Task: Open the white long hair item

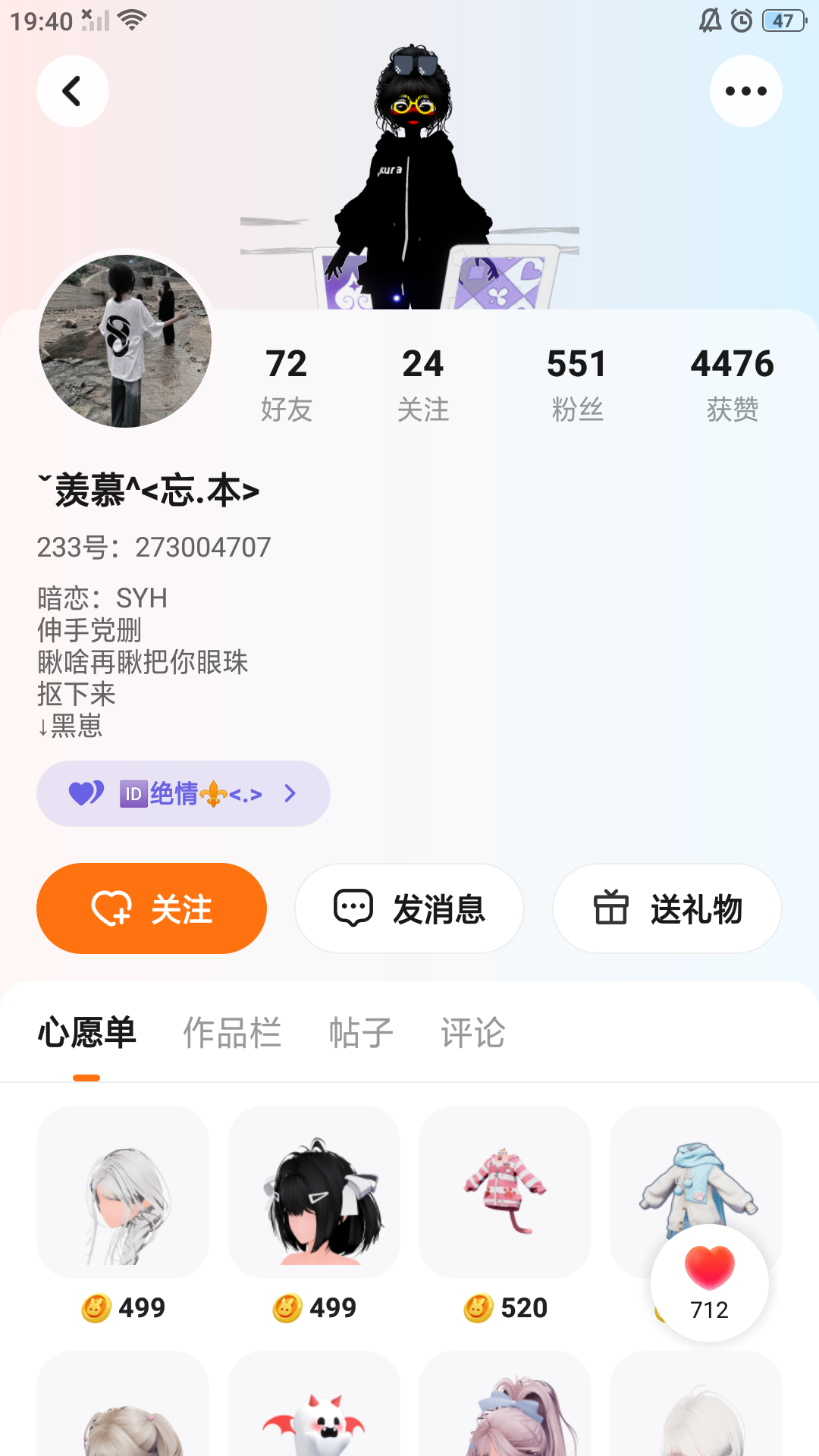Action: (x=123, y=1191)
